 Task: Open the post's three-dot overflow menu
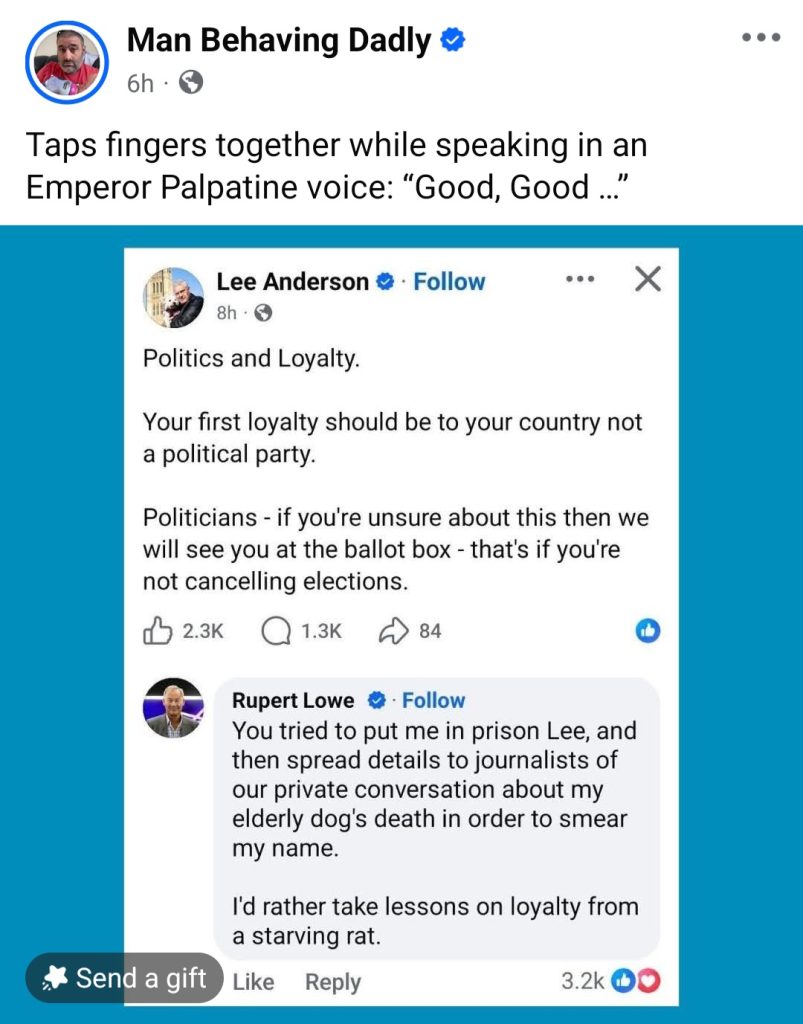759,38
